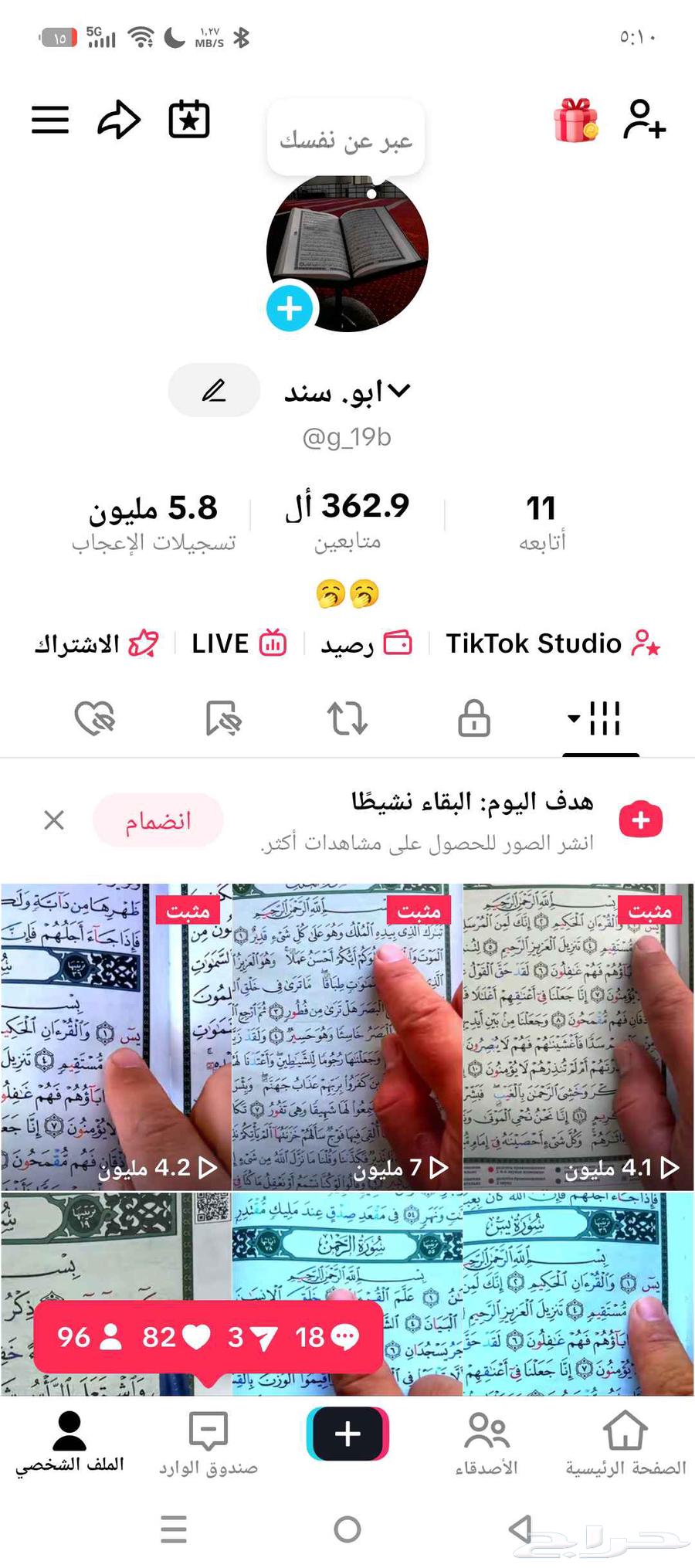The width and height of the screenshot is (695, 1568).
Task: Select the saved videos tab
Action: [222, 718]
